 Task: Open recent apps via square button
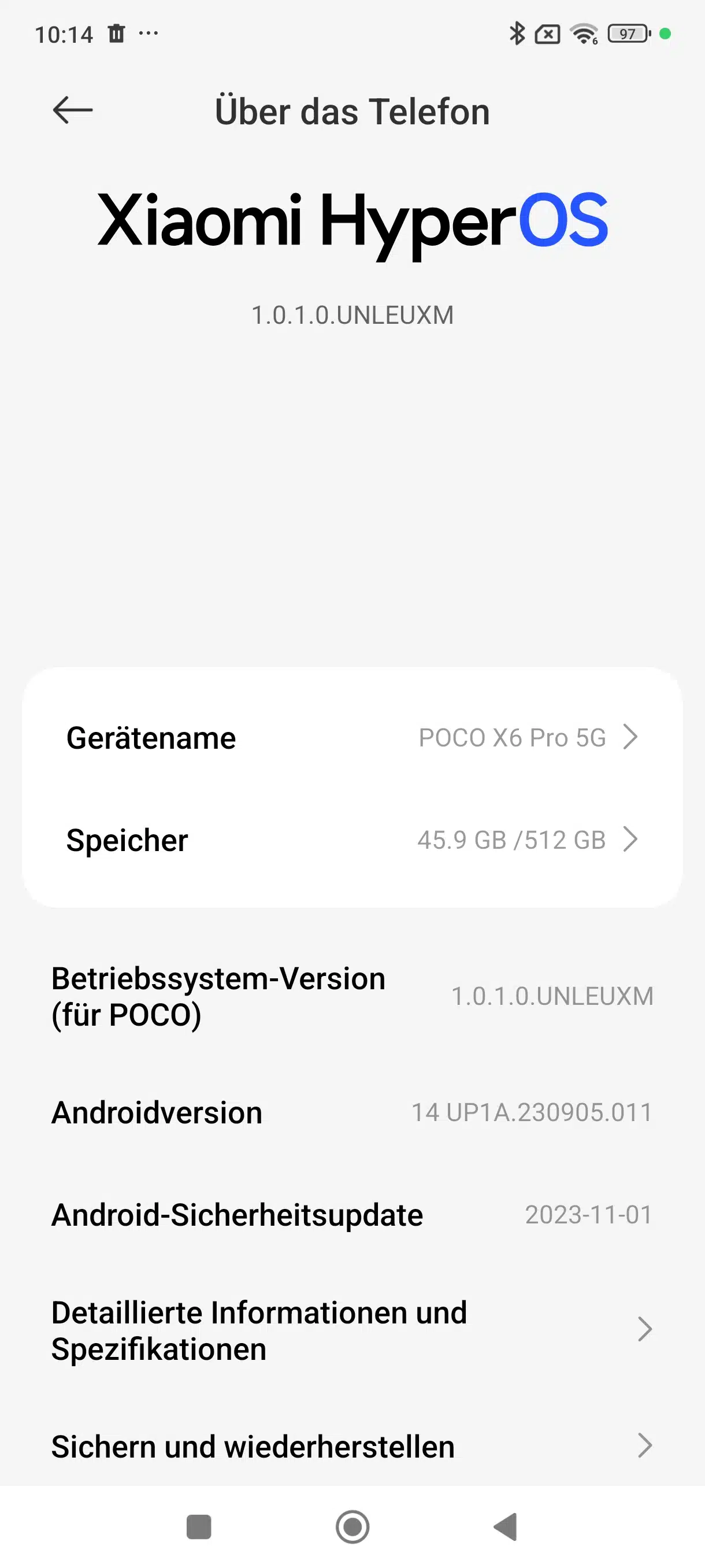pos(198,1526)
